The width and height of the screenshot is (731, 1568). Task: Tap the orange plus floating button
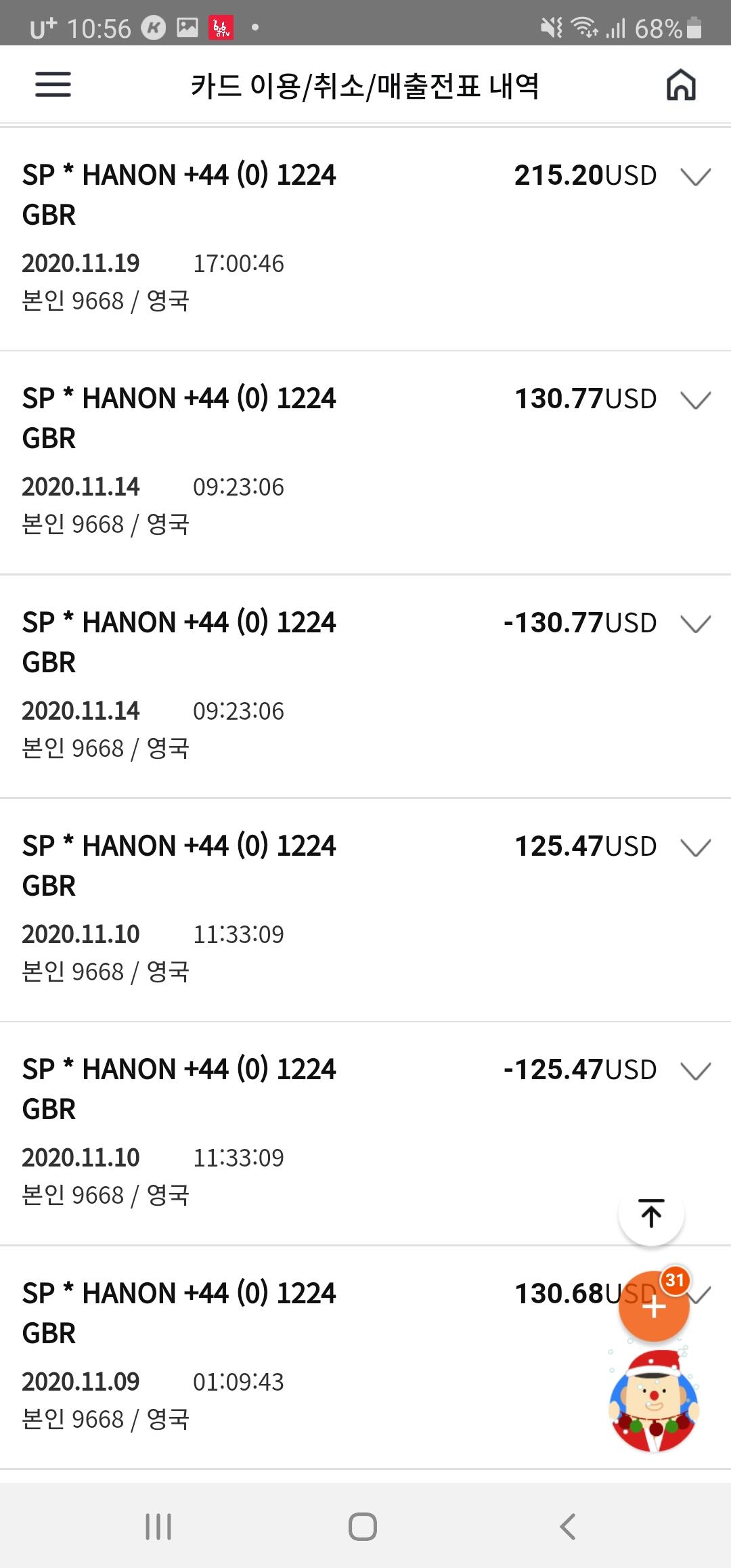[x=653, y=1307]
